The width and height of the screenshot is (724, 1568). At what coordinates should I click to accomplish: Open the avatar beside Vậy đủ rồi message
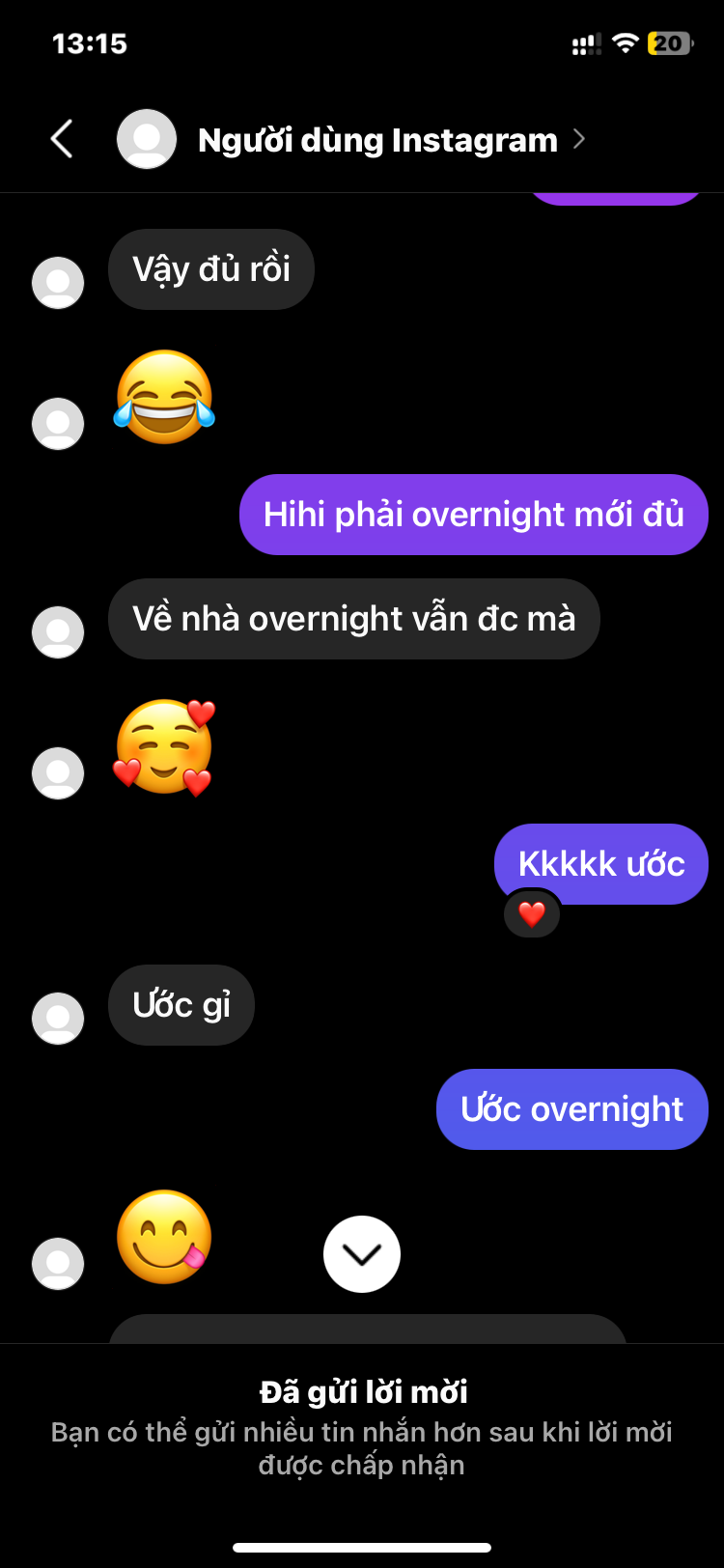coord(58,283)
